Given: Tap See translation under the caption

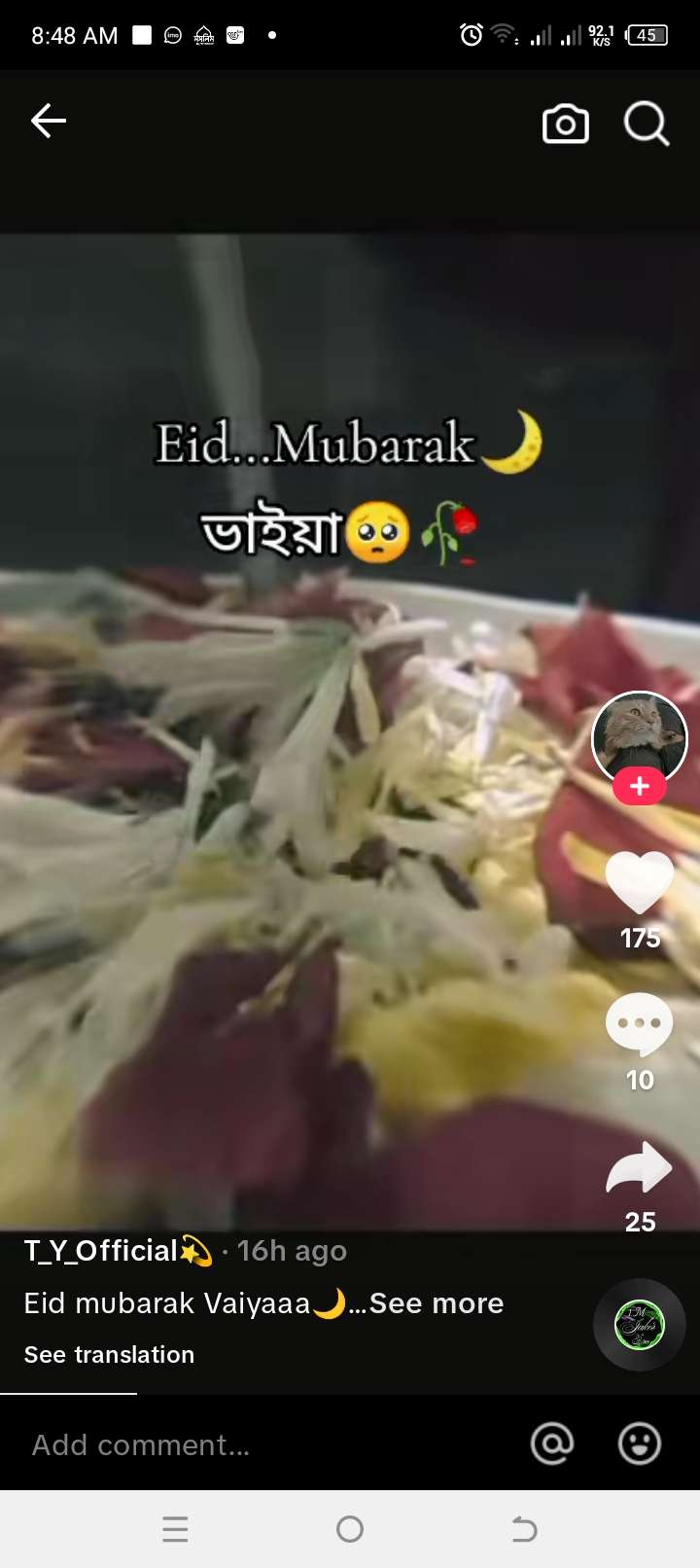Looking at the screenshot, I should (x=109, y=1355).
